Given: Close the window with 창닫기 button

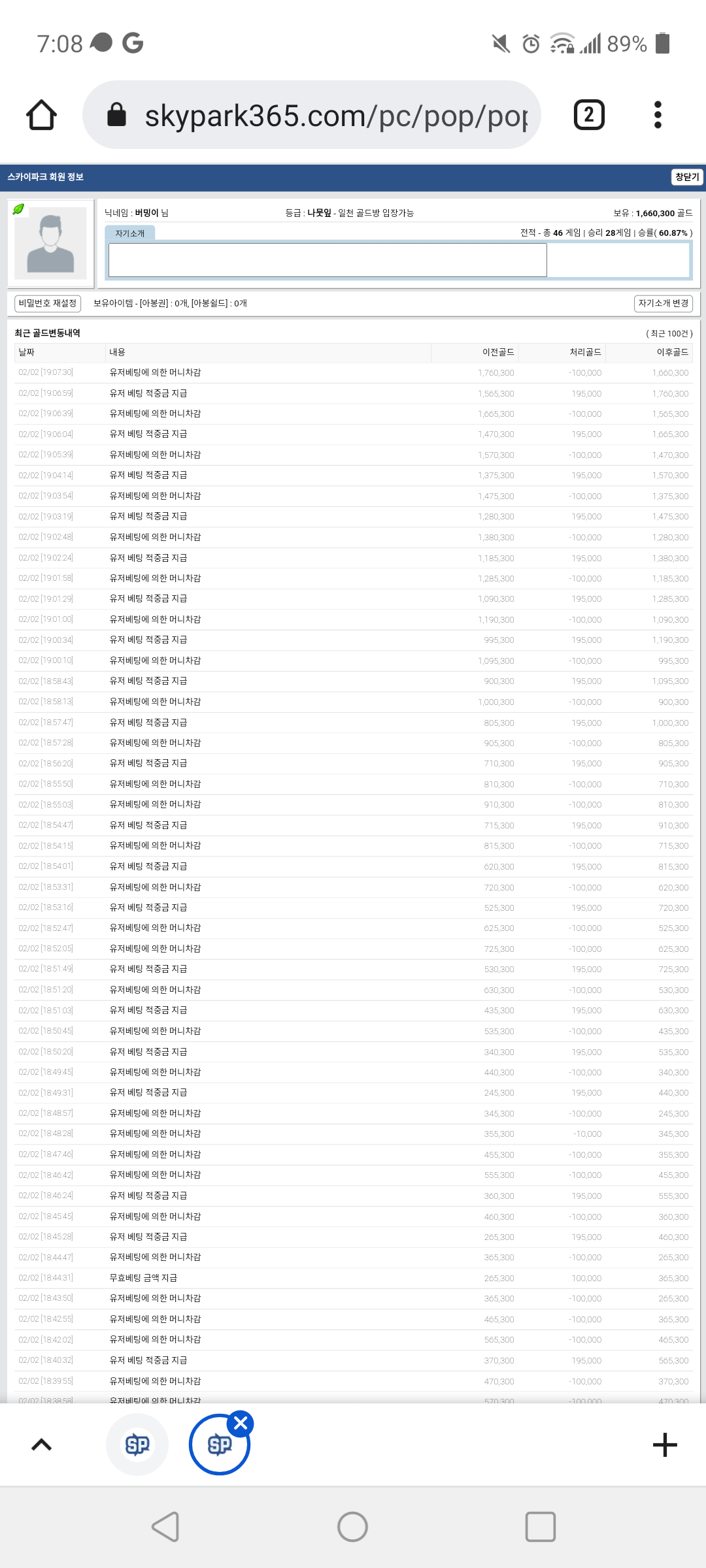Looking at the screenshot, I should pyautogui.click(x=687, y=177).
